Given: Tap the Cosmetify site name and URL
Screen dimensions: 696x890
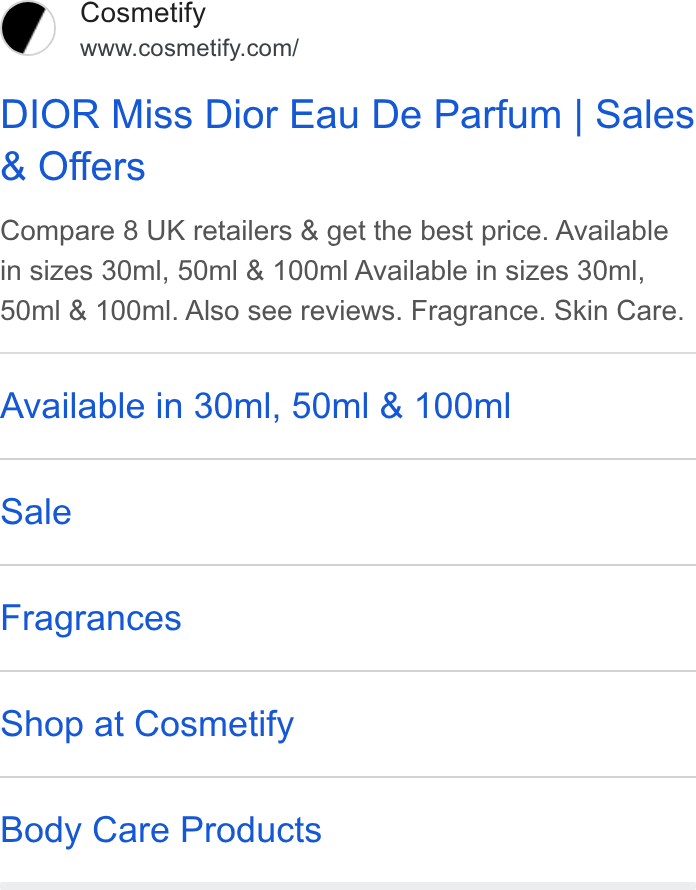Looking at the screenshot, I should point(189,30).
